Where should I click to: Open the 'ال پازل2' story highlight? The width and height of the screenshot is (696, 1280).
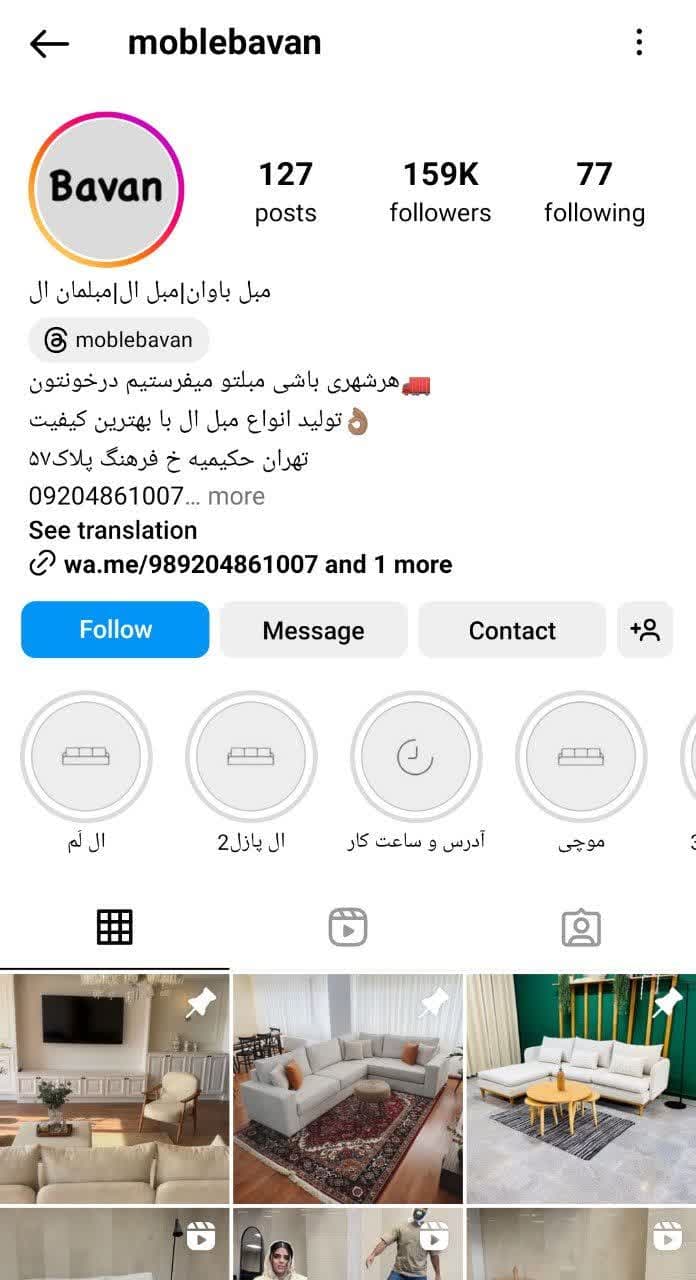(x=251, y=757)
